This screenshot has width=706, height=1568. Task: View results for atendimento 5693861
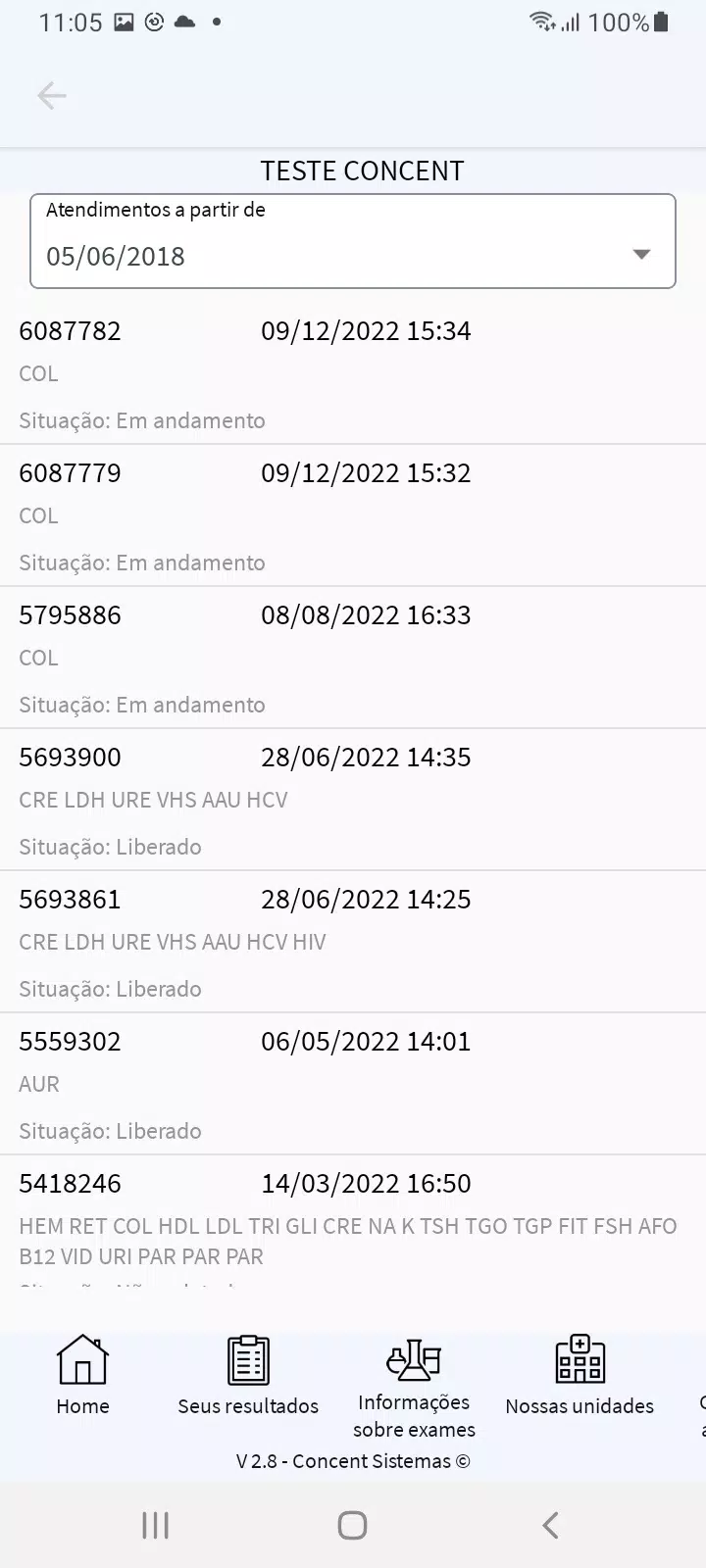(x=353, y=943)
